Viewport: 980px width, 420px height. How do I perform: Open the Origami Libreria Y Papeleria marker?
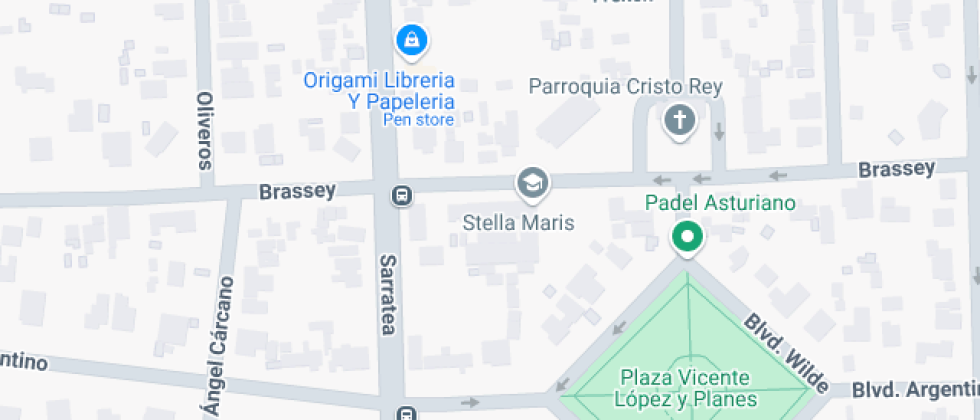(x=411, y=41)
